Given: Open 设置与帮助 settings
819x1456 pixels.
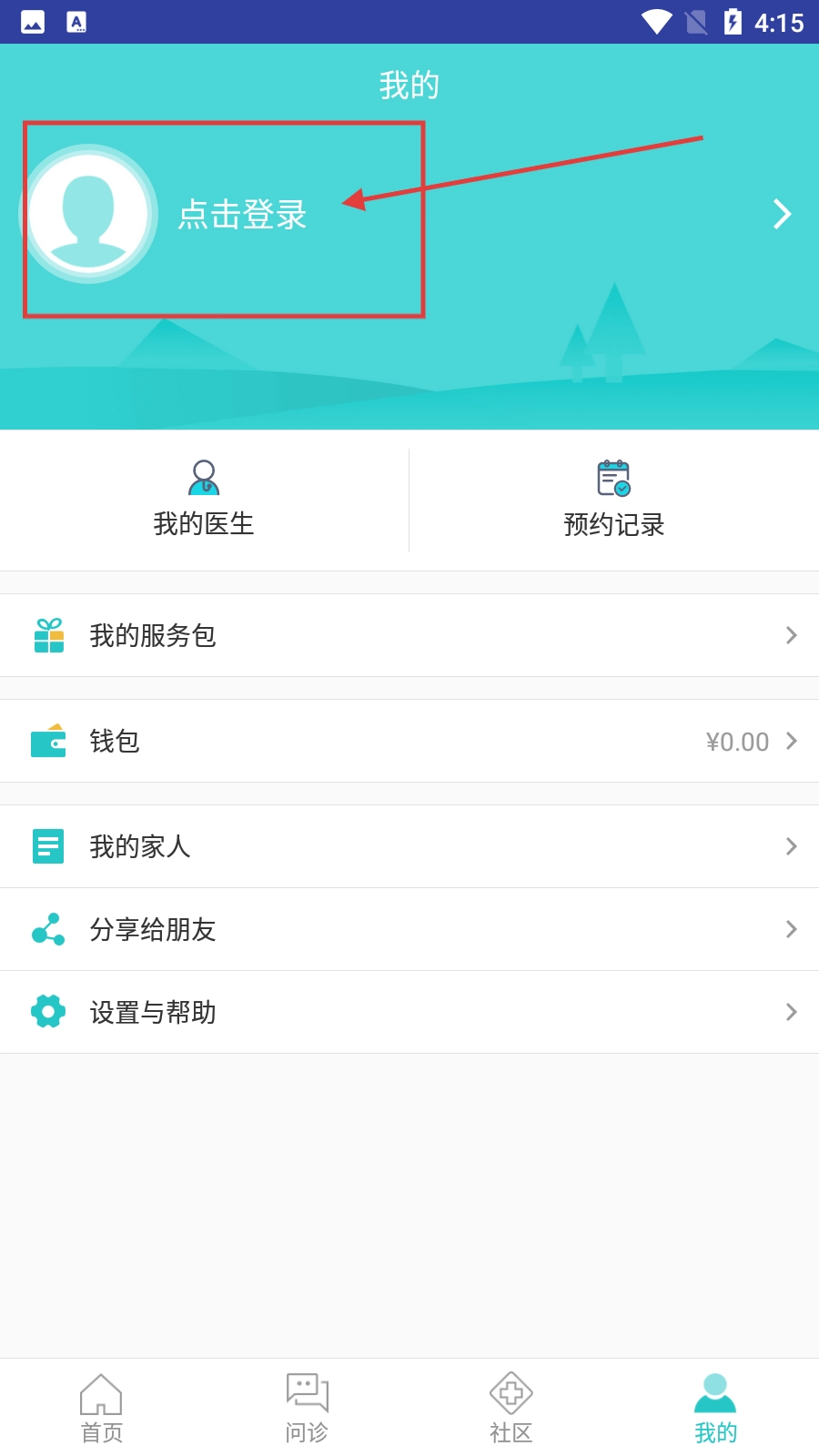Looking at the screenshot, I should pos(409,1012).
